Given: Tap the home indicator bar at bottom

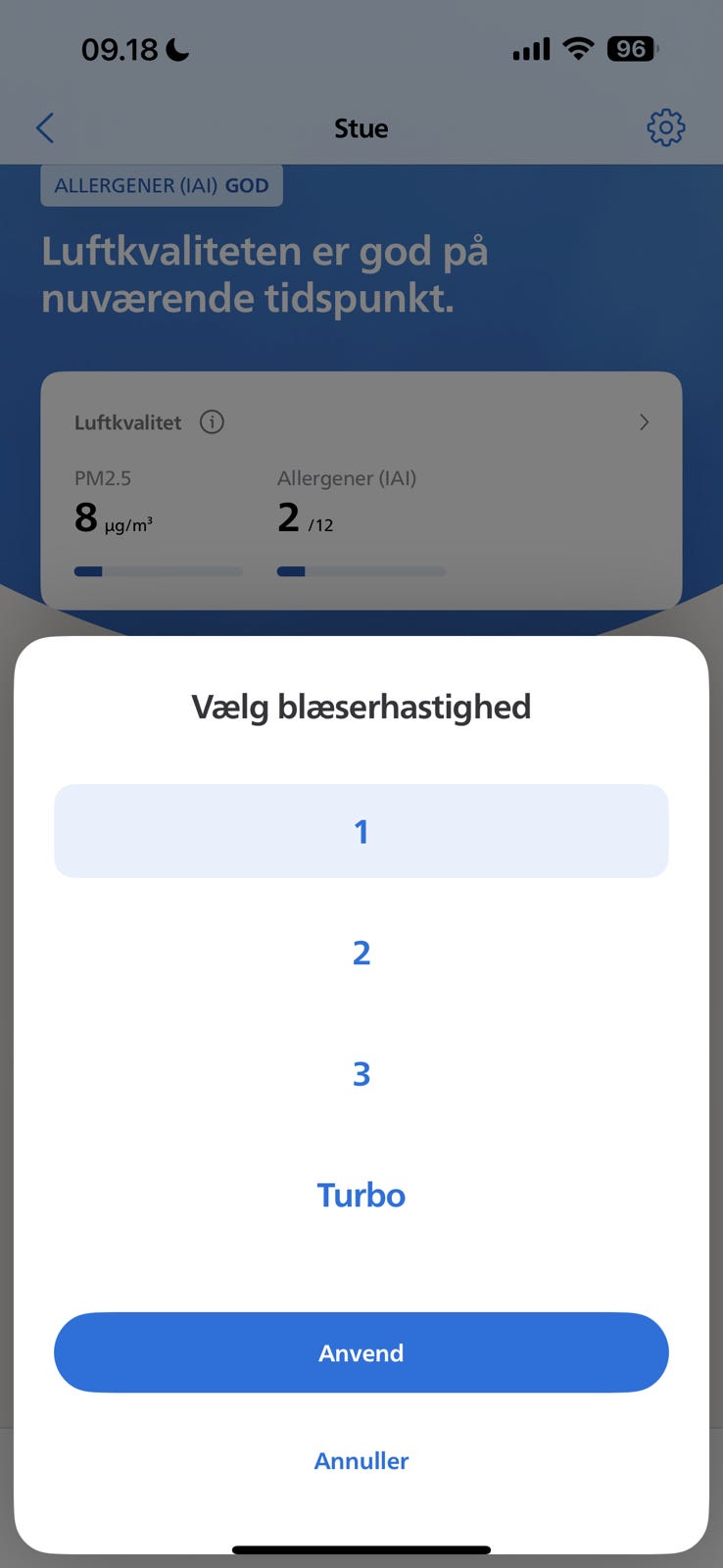Looking at the screenshot, I should click(361, 1550).
